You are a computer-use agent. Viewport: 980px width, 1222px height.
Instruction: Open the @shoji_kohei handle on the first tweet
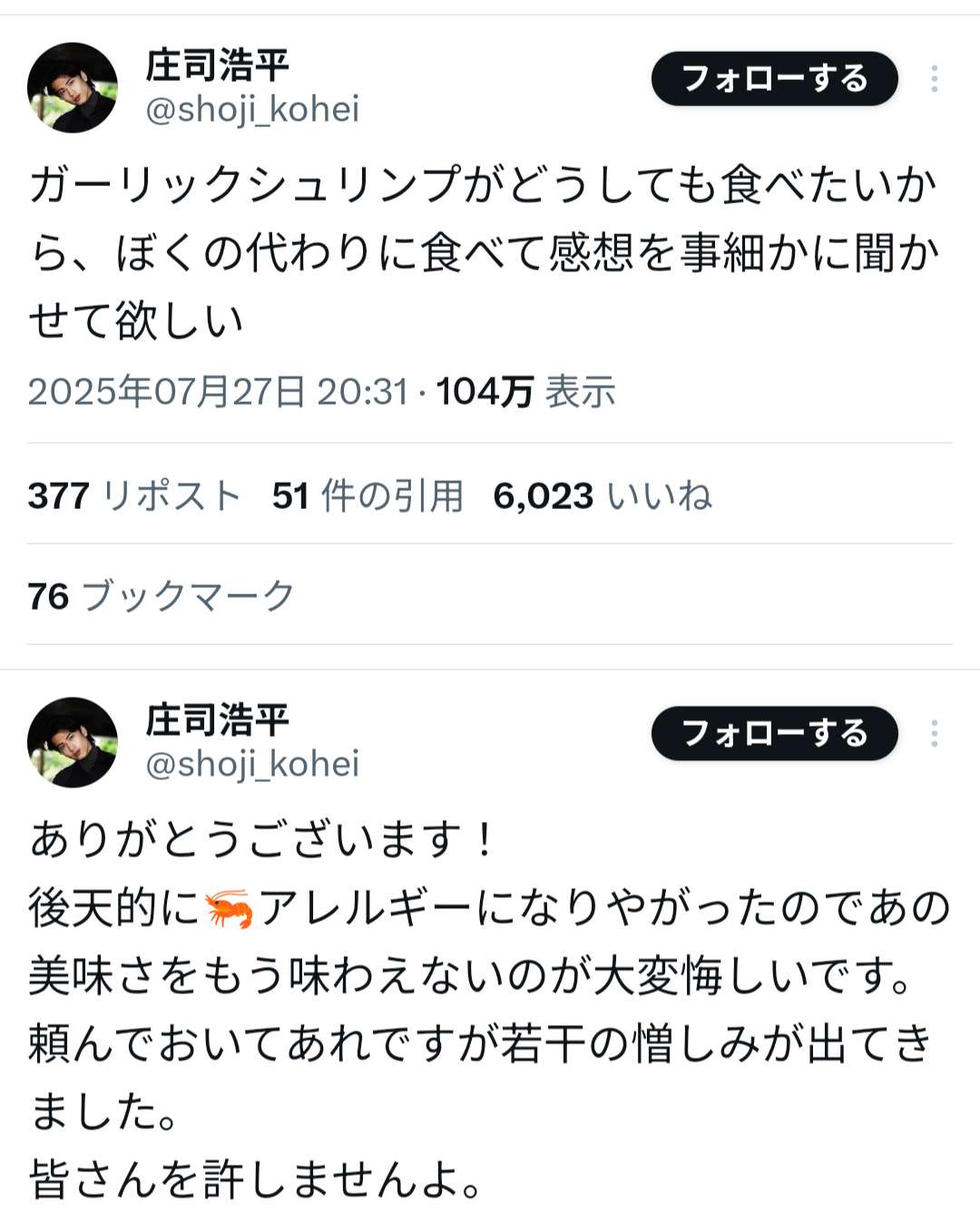pyautogui.click(x=252, y=110)
